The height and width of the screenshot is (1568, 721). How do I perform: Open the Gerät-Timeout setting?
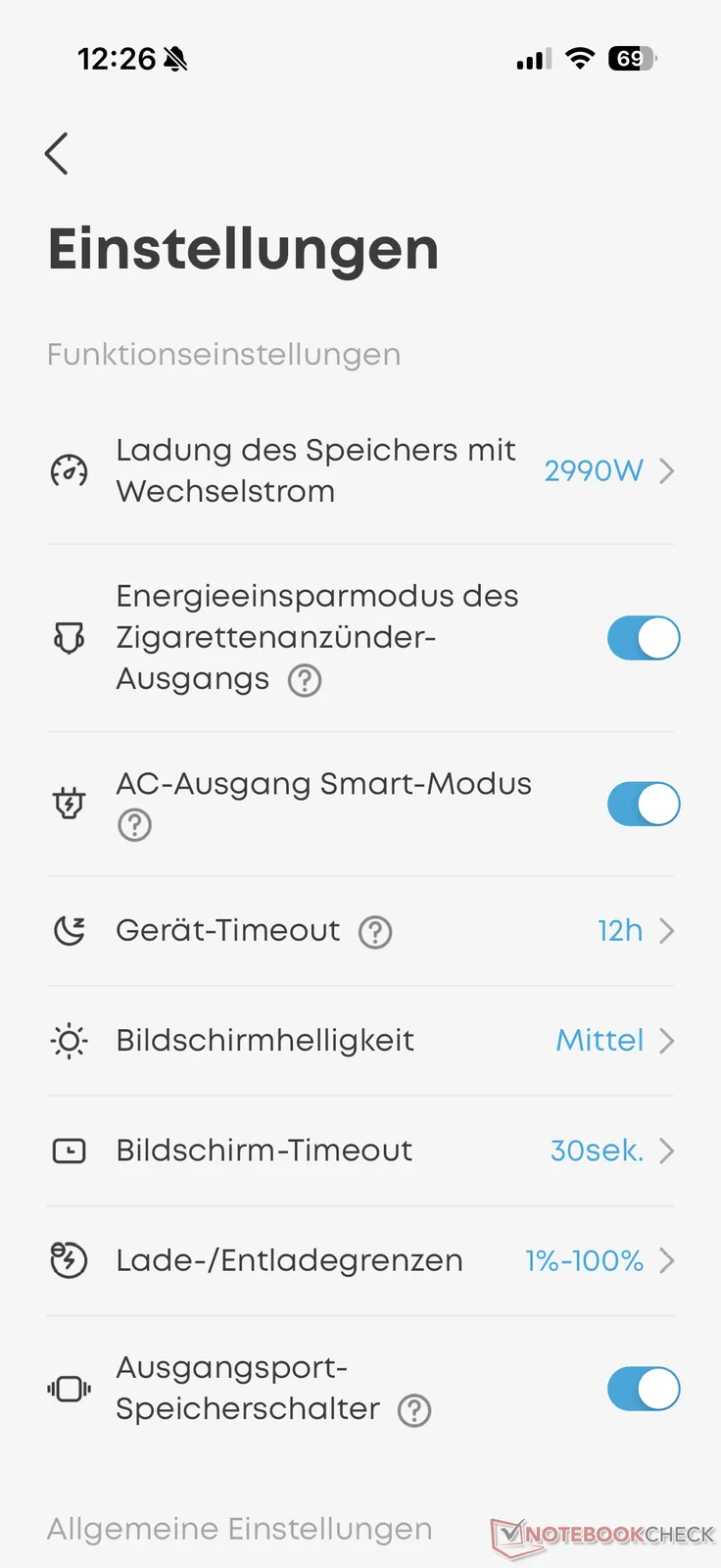(627, 931)
